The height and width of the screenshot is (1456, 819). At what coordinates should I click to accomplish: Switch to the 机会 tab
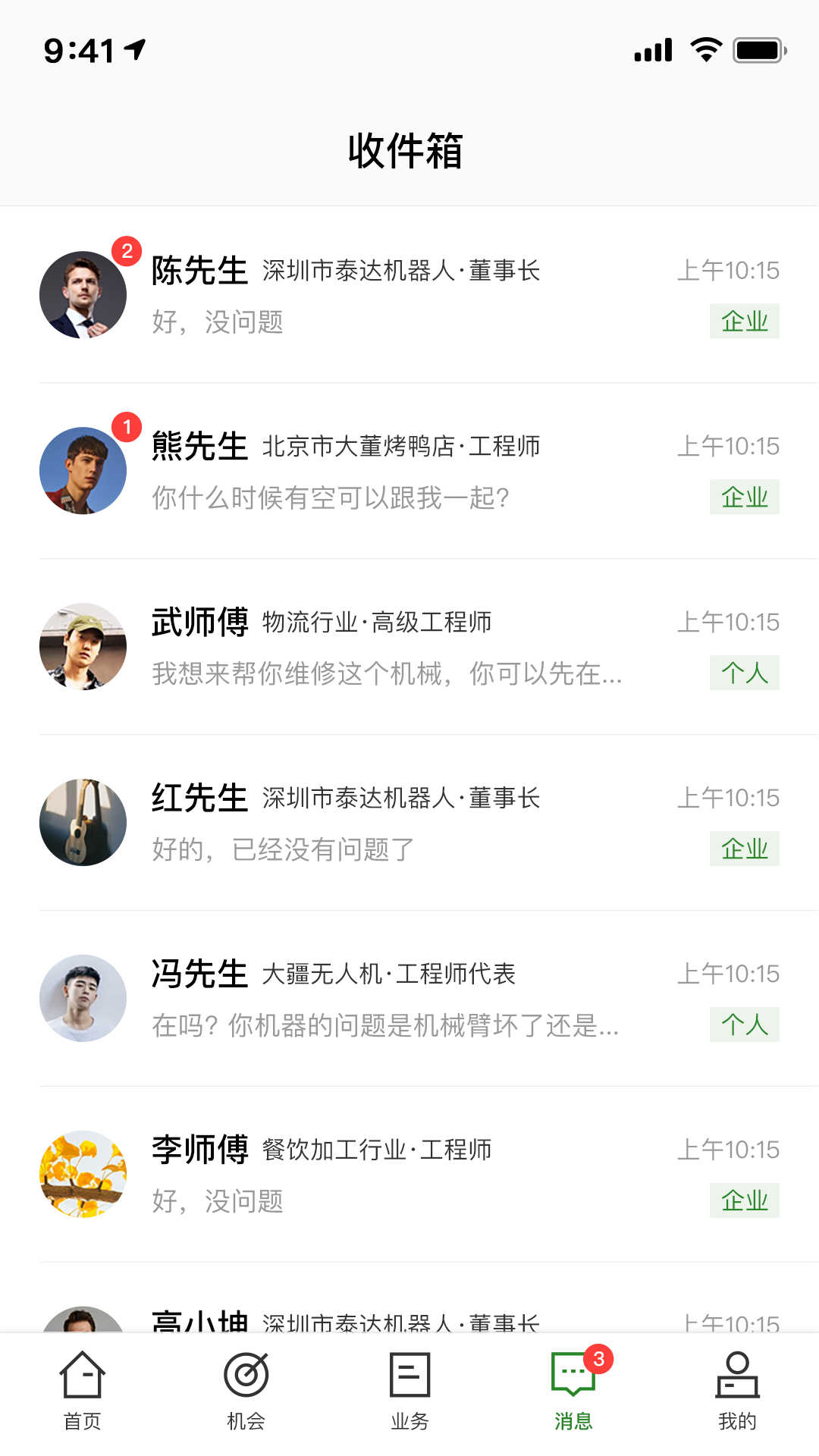(x=246, y=1392)
